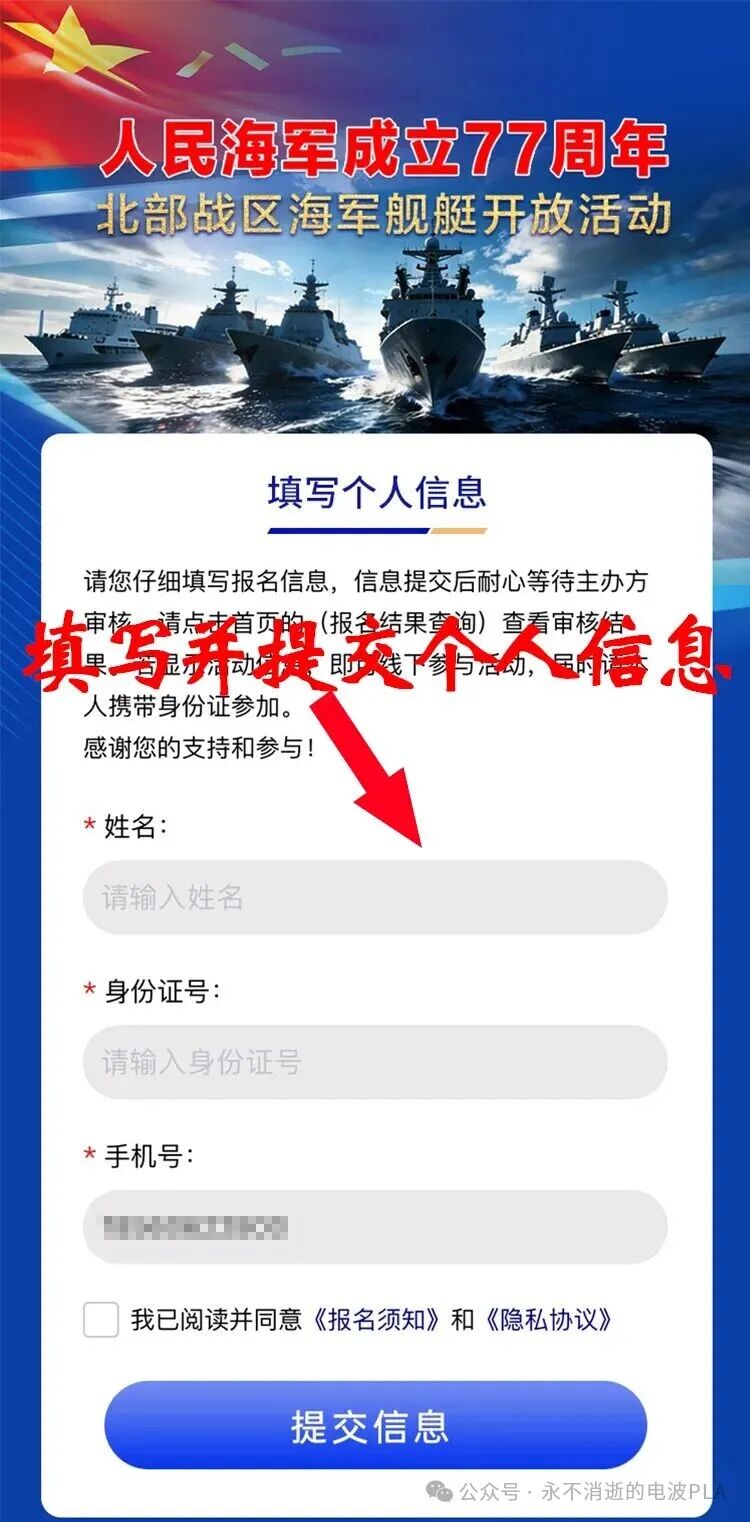The image size is (750, 1522).
Task: Submit the form with 提交信息
Action: click(x=374, y=1425)
